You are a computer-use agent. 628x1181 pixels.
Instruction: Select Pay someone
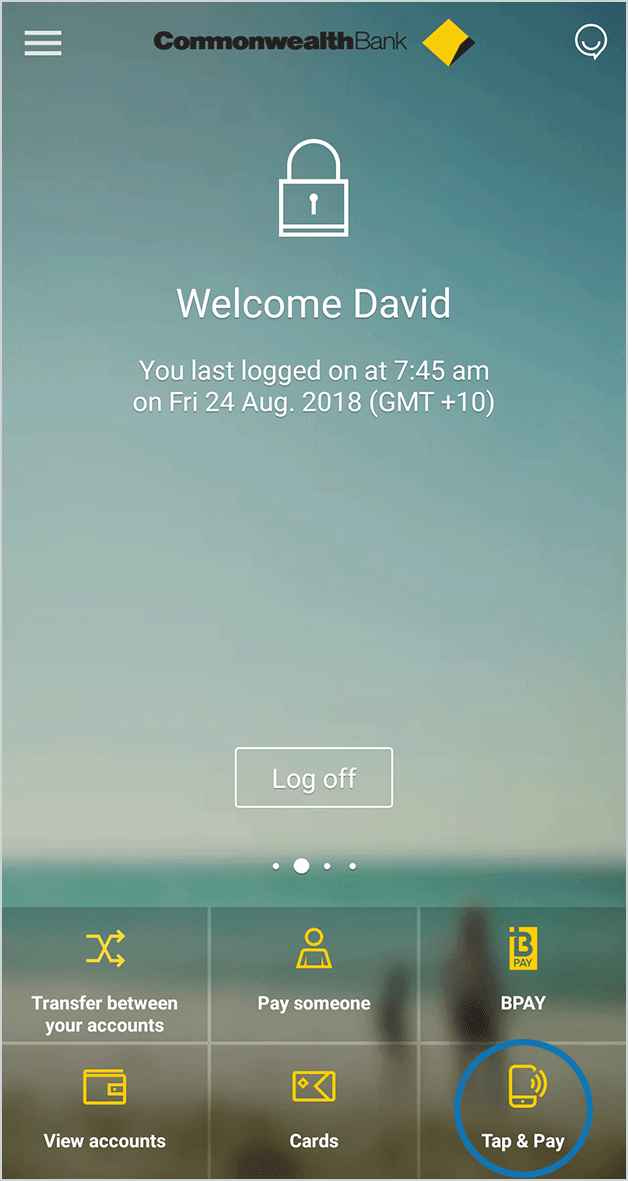pyautogui.click(x=314, y=975)
